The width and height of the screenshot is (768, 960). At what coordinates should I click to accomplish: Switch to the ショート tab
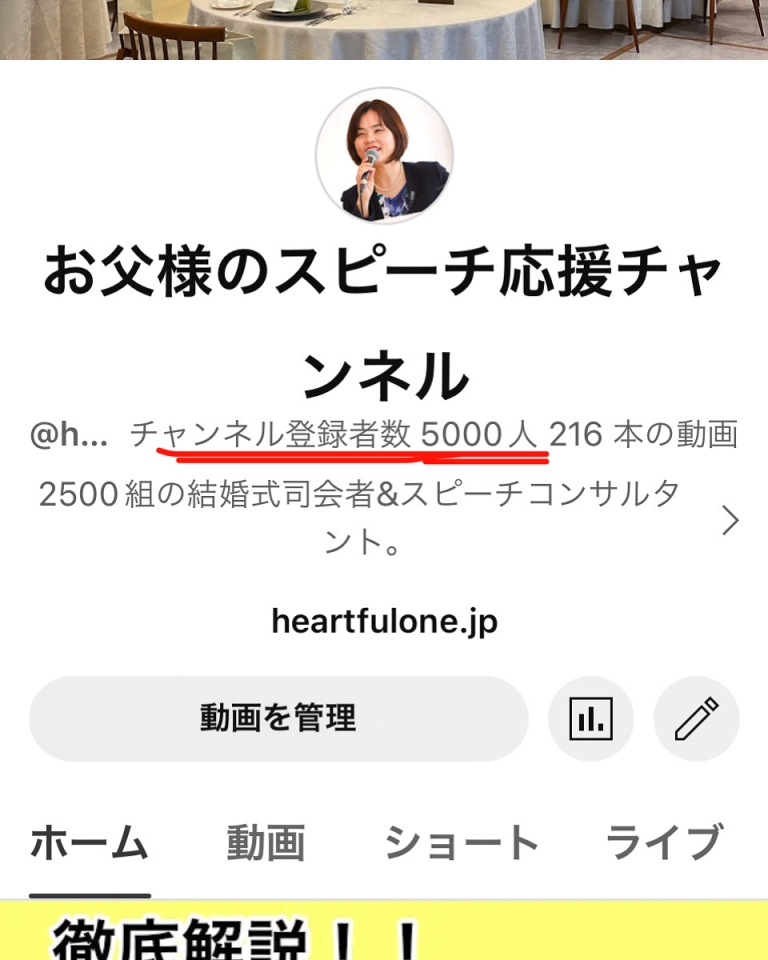click(x=462, y=843)
